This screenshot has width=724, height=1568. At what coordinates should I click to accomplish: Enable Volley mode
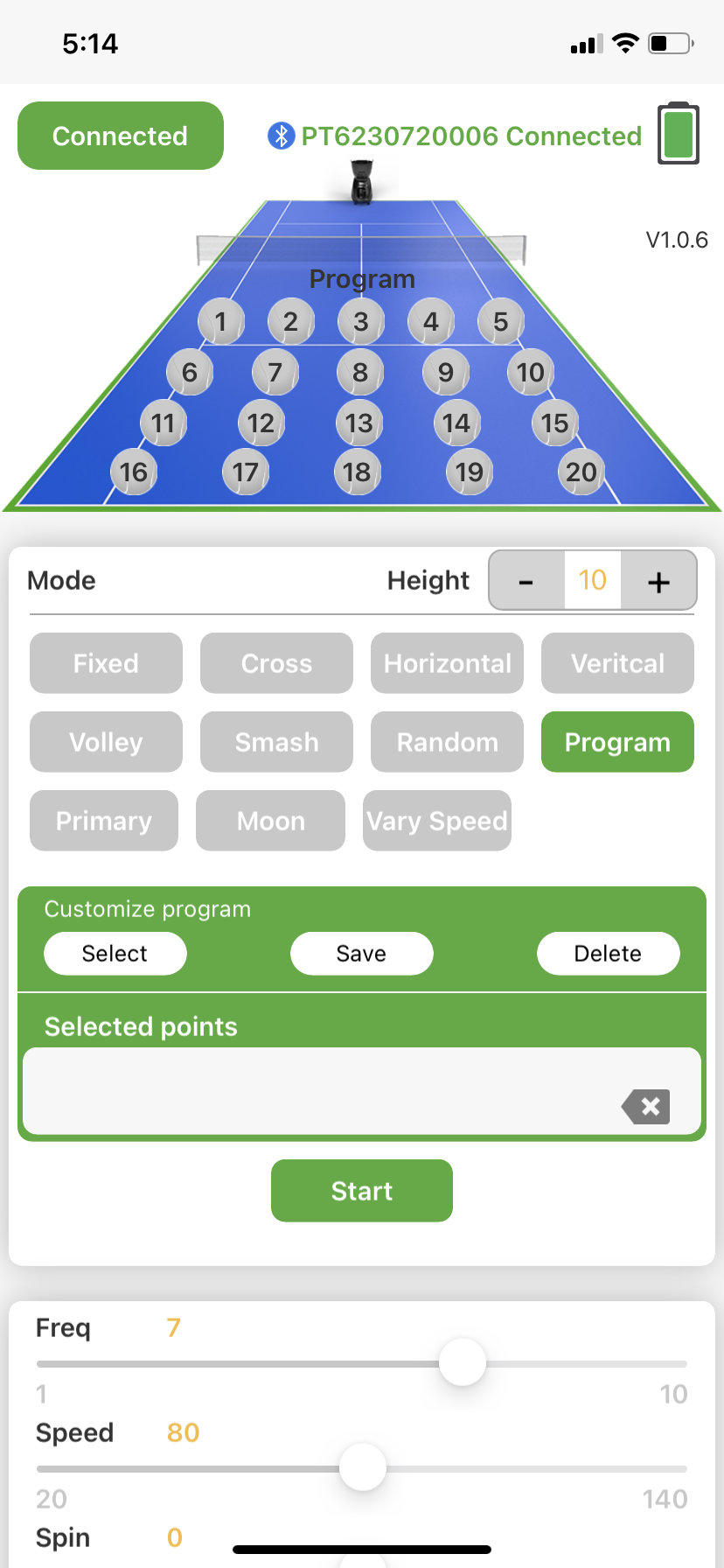(x=106, y=742)
